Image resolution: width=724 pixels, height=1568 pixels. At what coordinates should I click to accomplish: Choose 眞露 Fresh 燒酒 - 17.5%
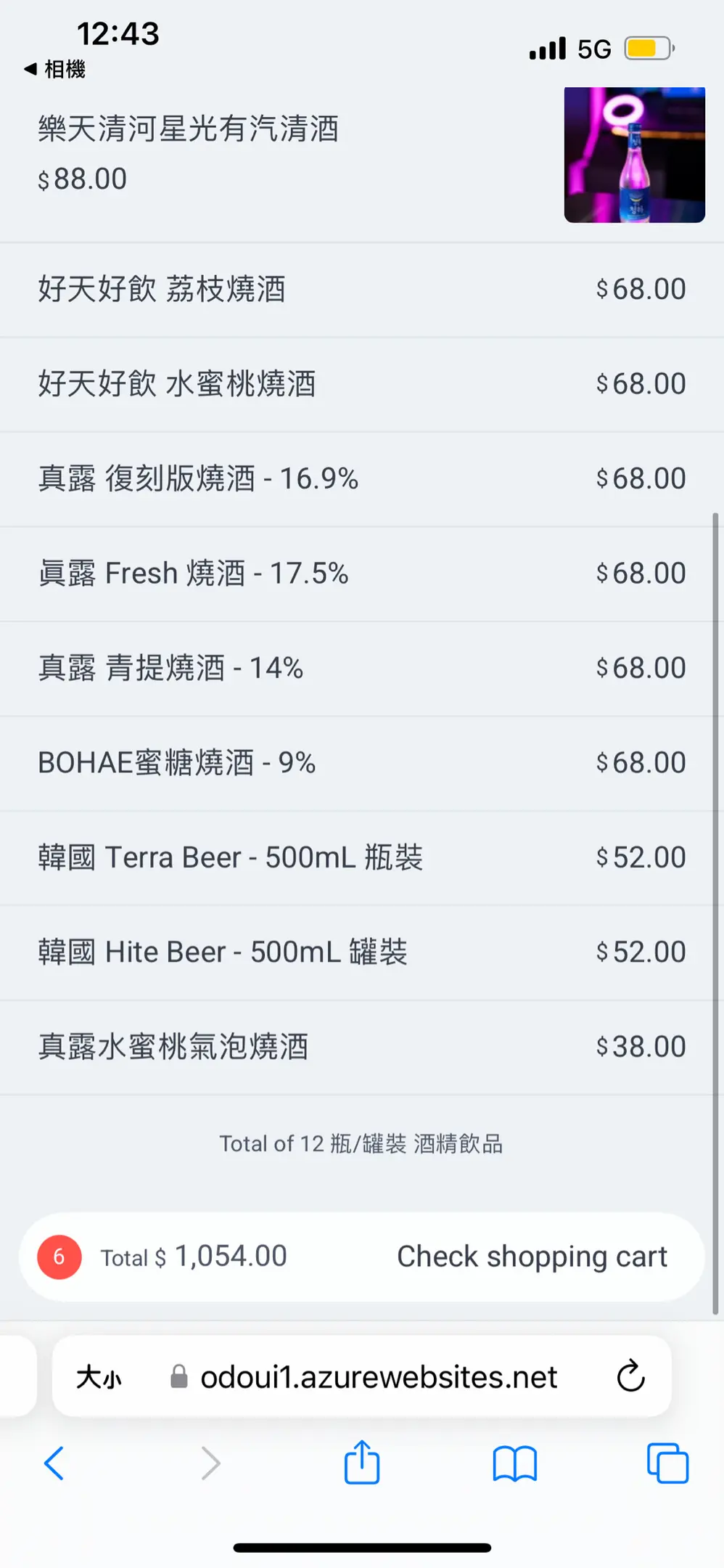(362, 574)
